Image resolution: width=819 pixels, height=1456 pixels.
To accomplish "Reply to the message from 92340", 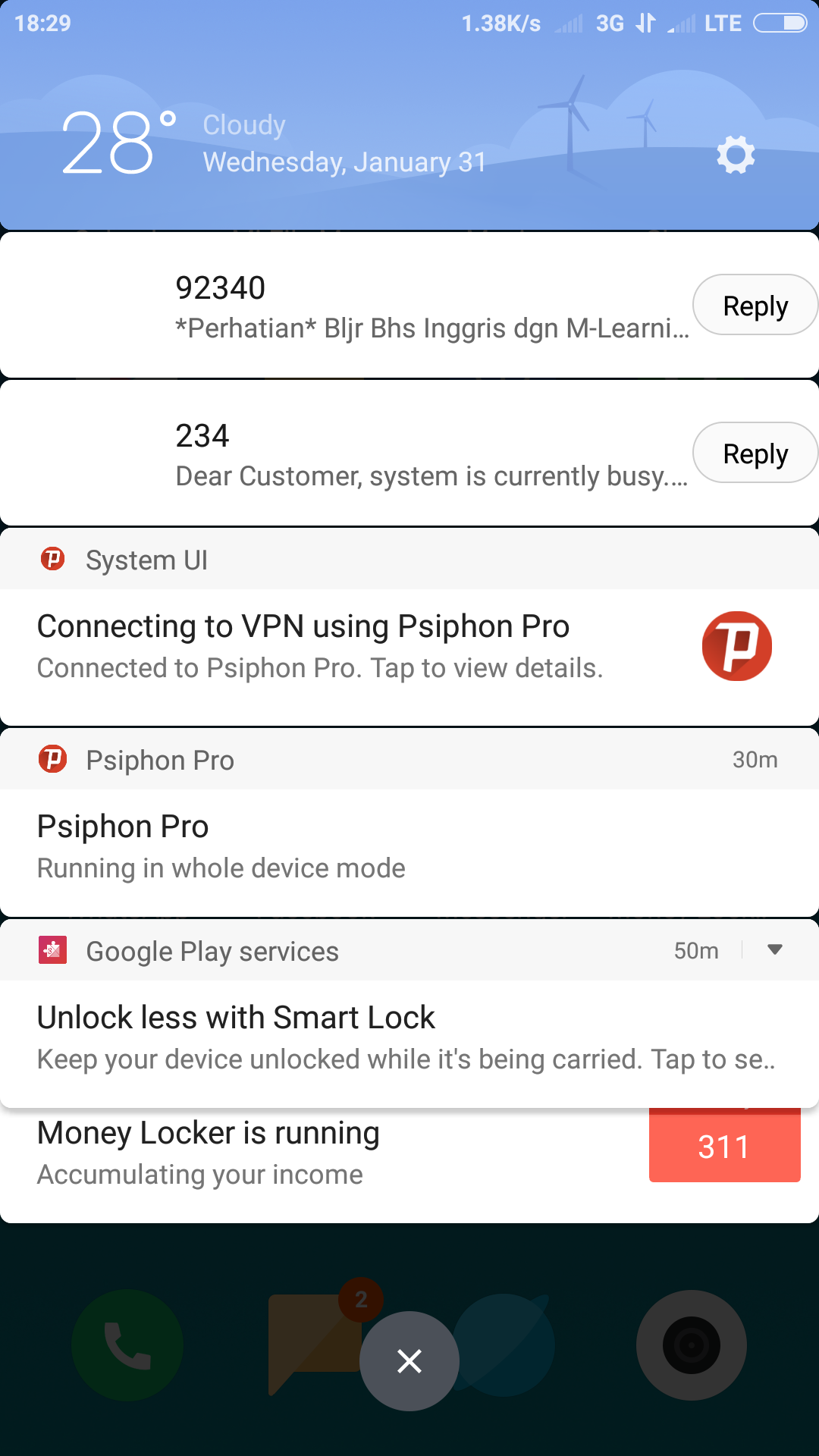I will (755, 305).
